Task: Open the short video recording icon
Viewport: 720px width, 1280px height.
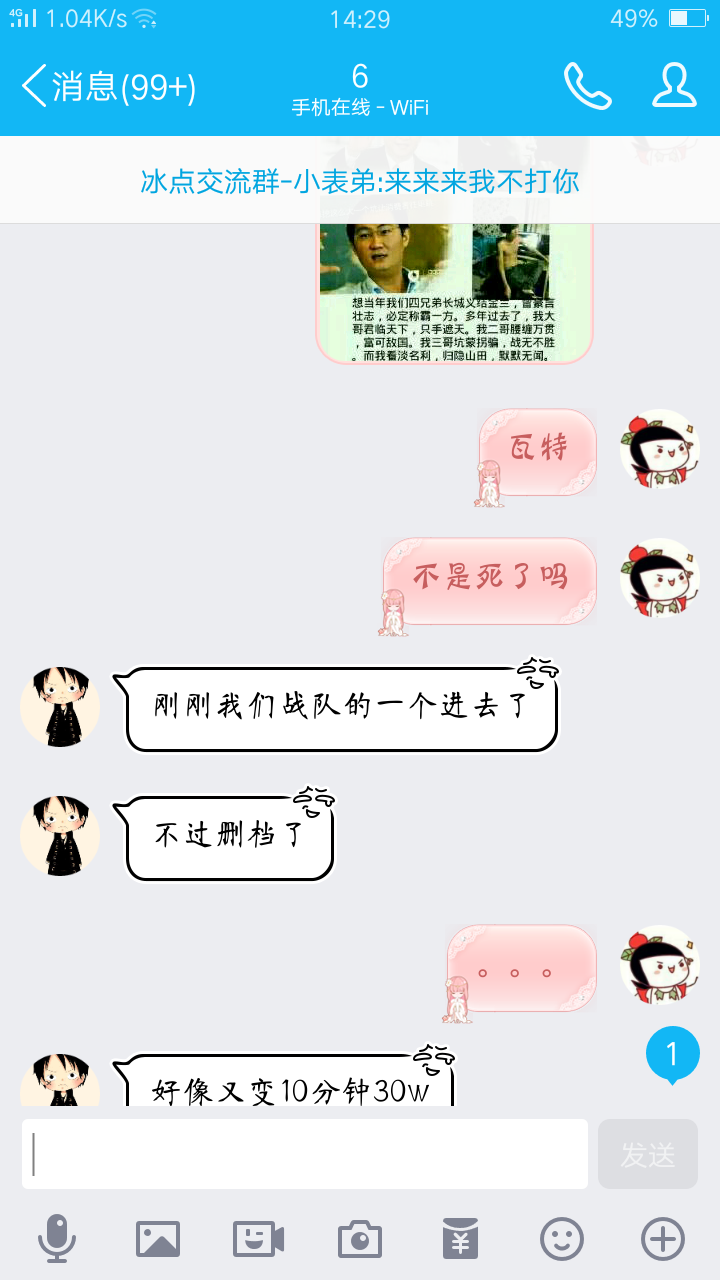Action: pos(259,1239)
